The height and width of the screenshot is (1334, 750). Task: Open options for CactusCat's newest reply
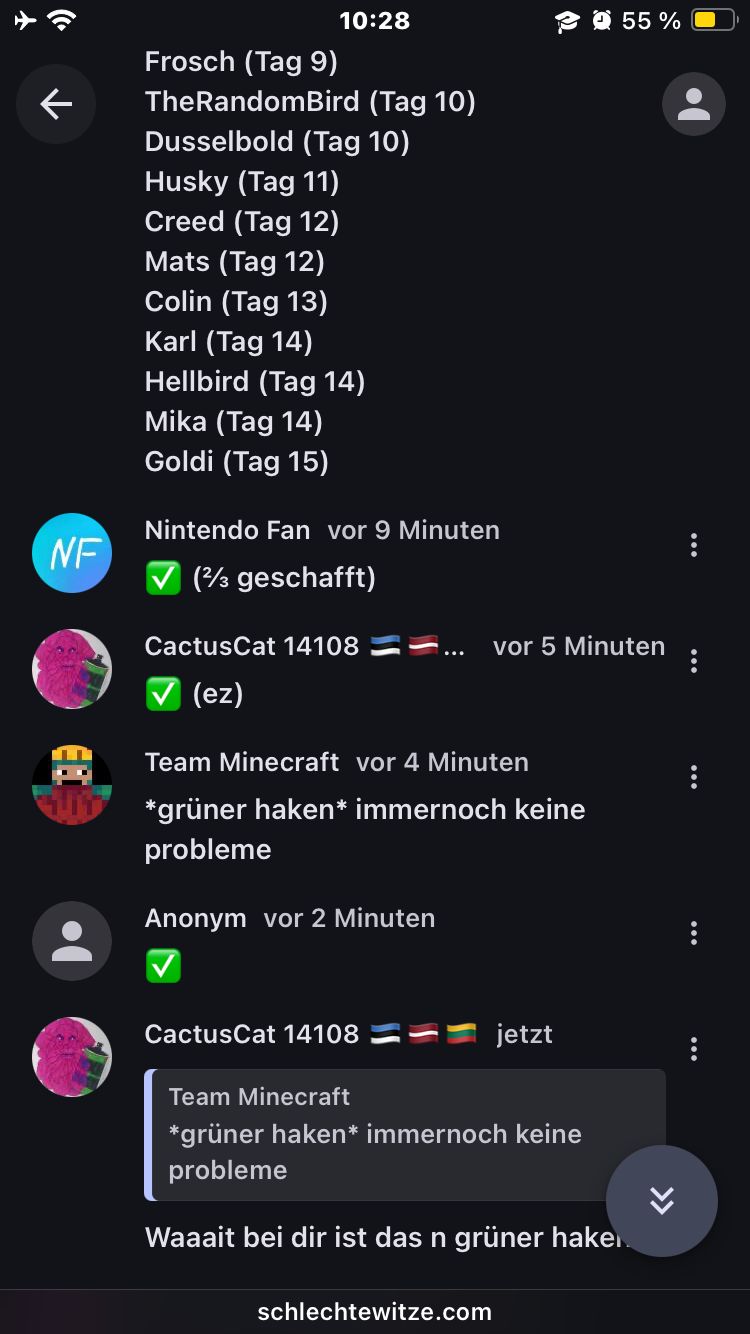click(693, 1049)
